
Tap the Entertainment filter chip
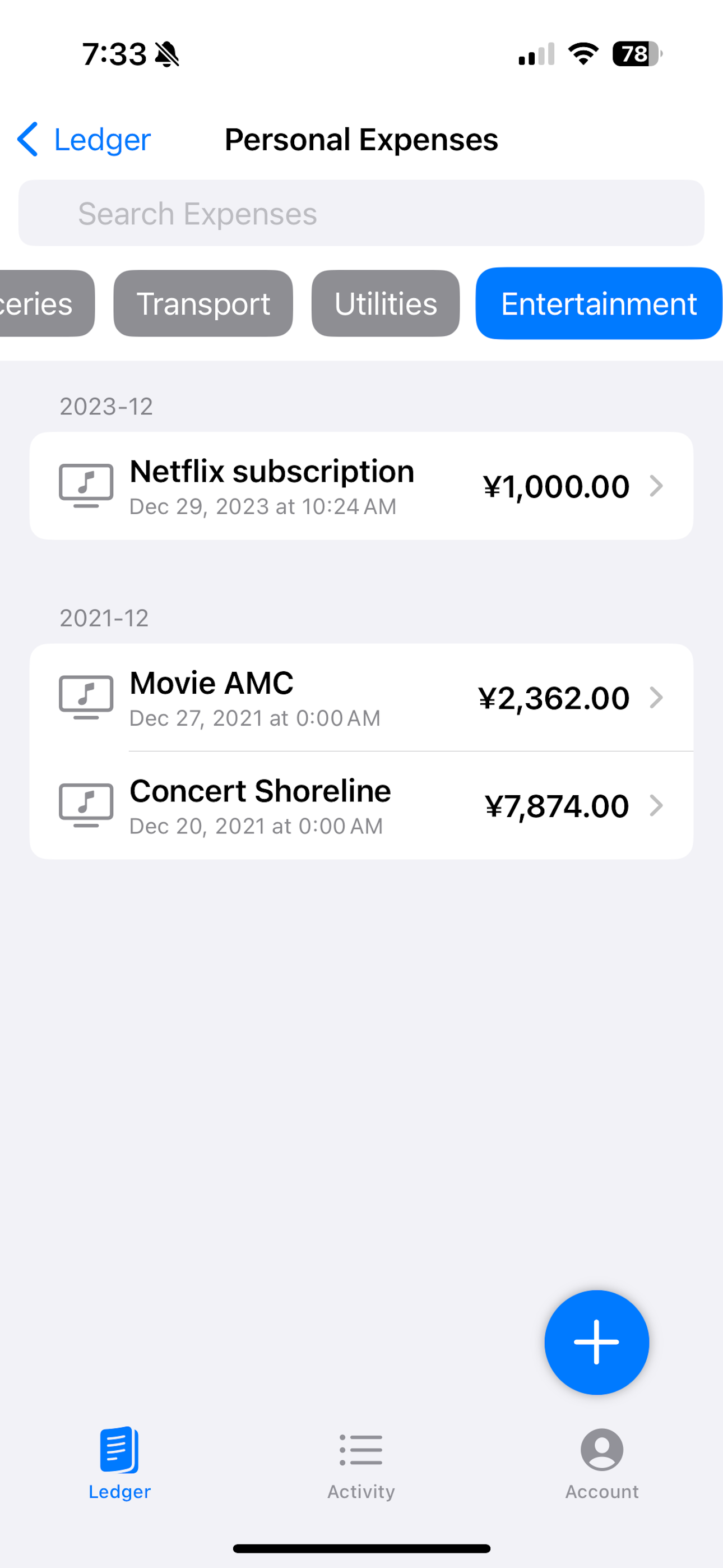click(x=599, y=303)
